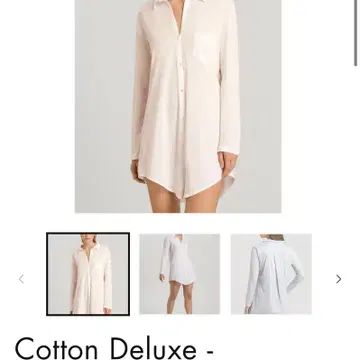The width and height of the screenshot is (360, 360).
Task: Select the full-body view thumbnail
Action: (180, 274)
